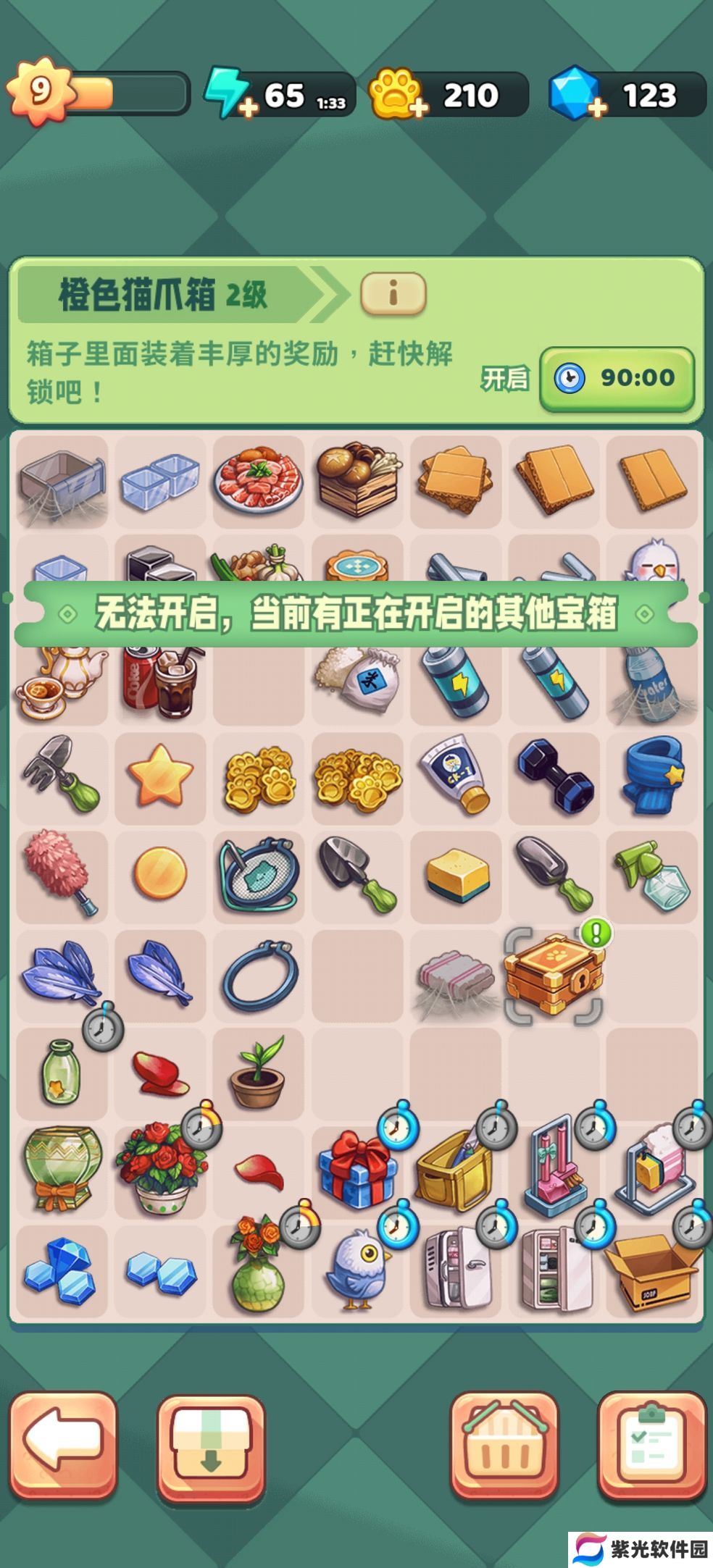Screen dimensions: 713x1568
Task: Go back with the orange arrow button
Action: pos(63,1443)
